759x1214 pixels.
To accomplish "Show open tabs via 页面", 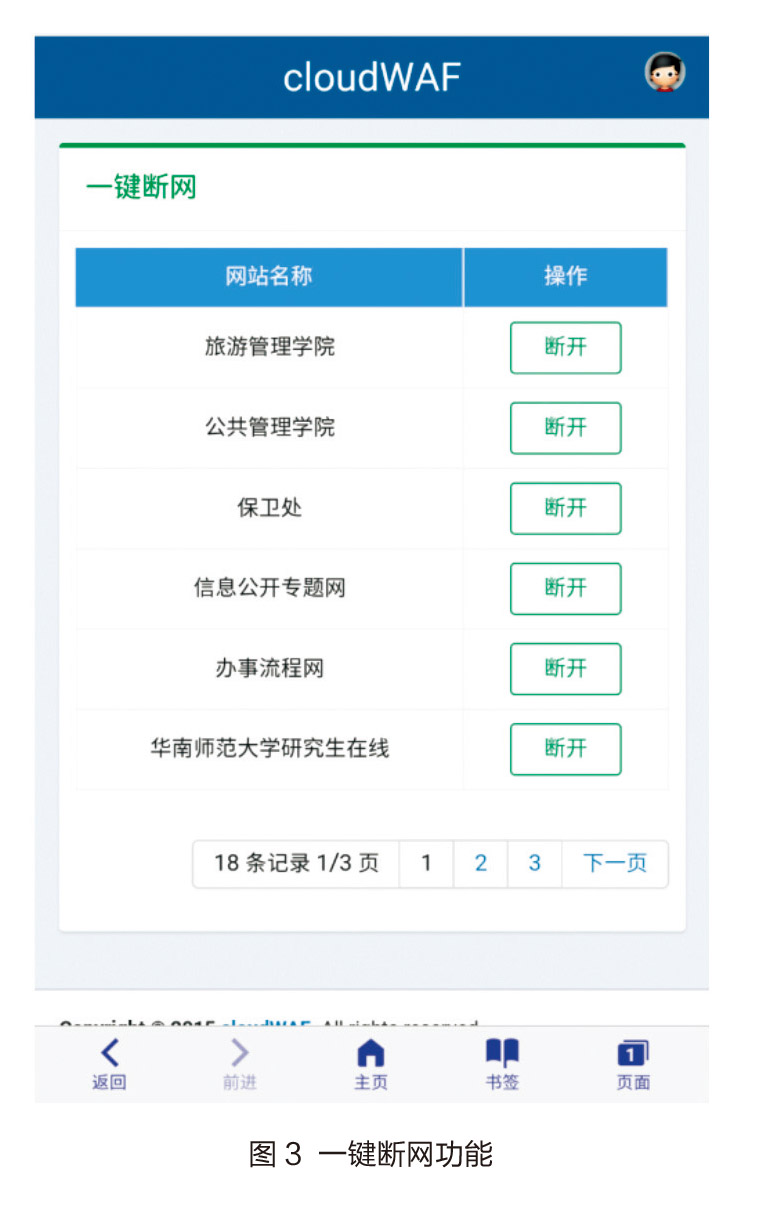I will [633, 1063].
